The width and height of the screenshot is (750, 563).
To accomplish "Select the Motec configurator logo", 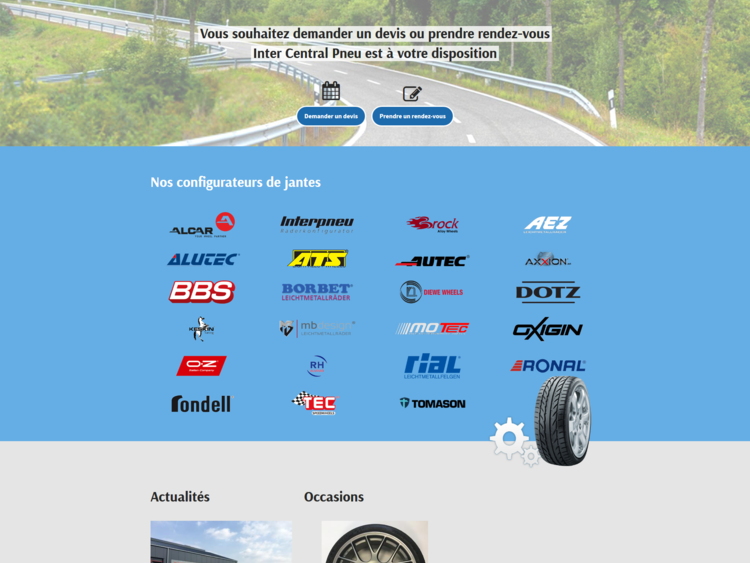I will [432, 328].
